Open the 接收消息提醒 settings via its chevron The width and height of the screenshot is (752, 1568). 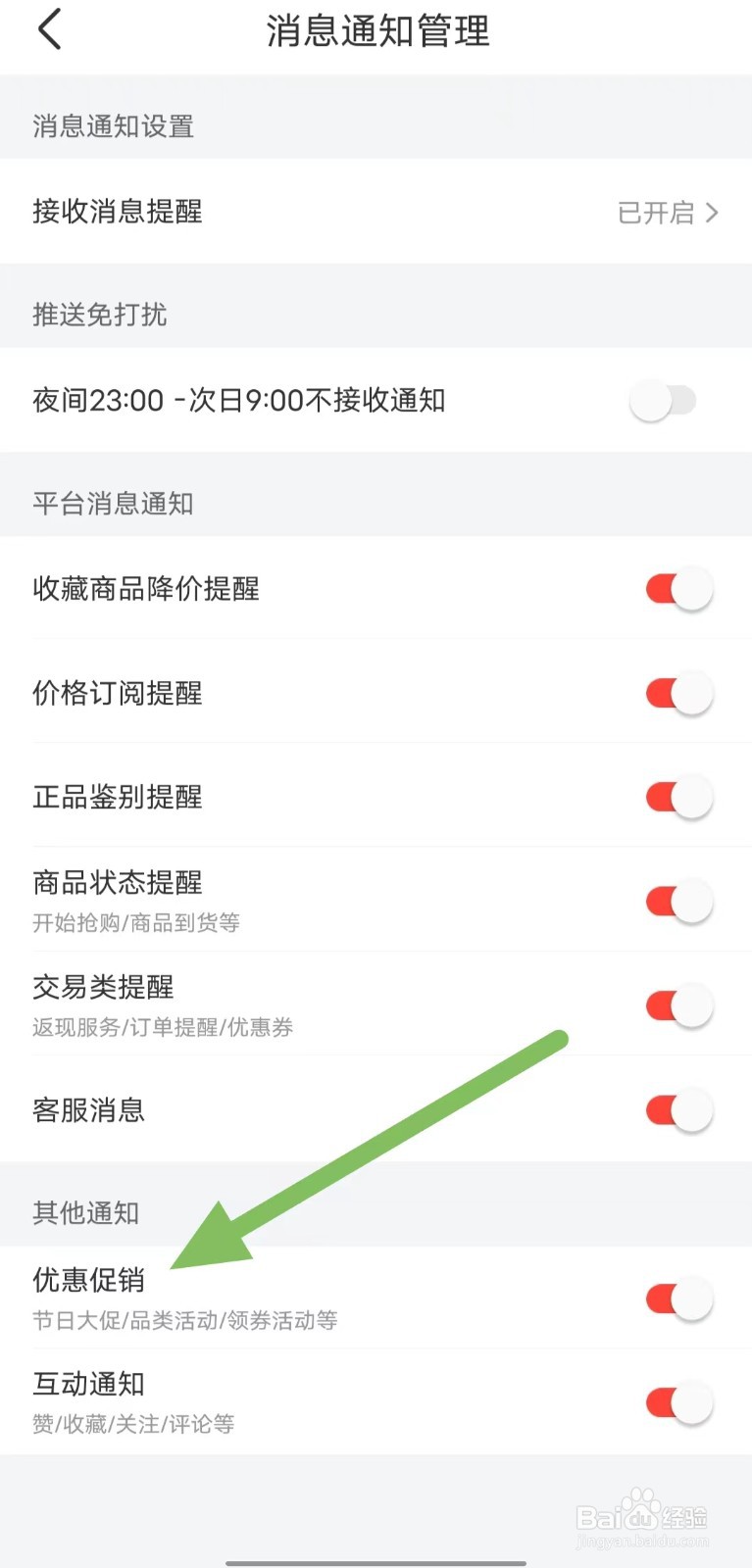coord(713,213)
